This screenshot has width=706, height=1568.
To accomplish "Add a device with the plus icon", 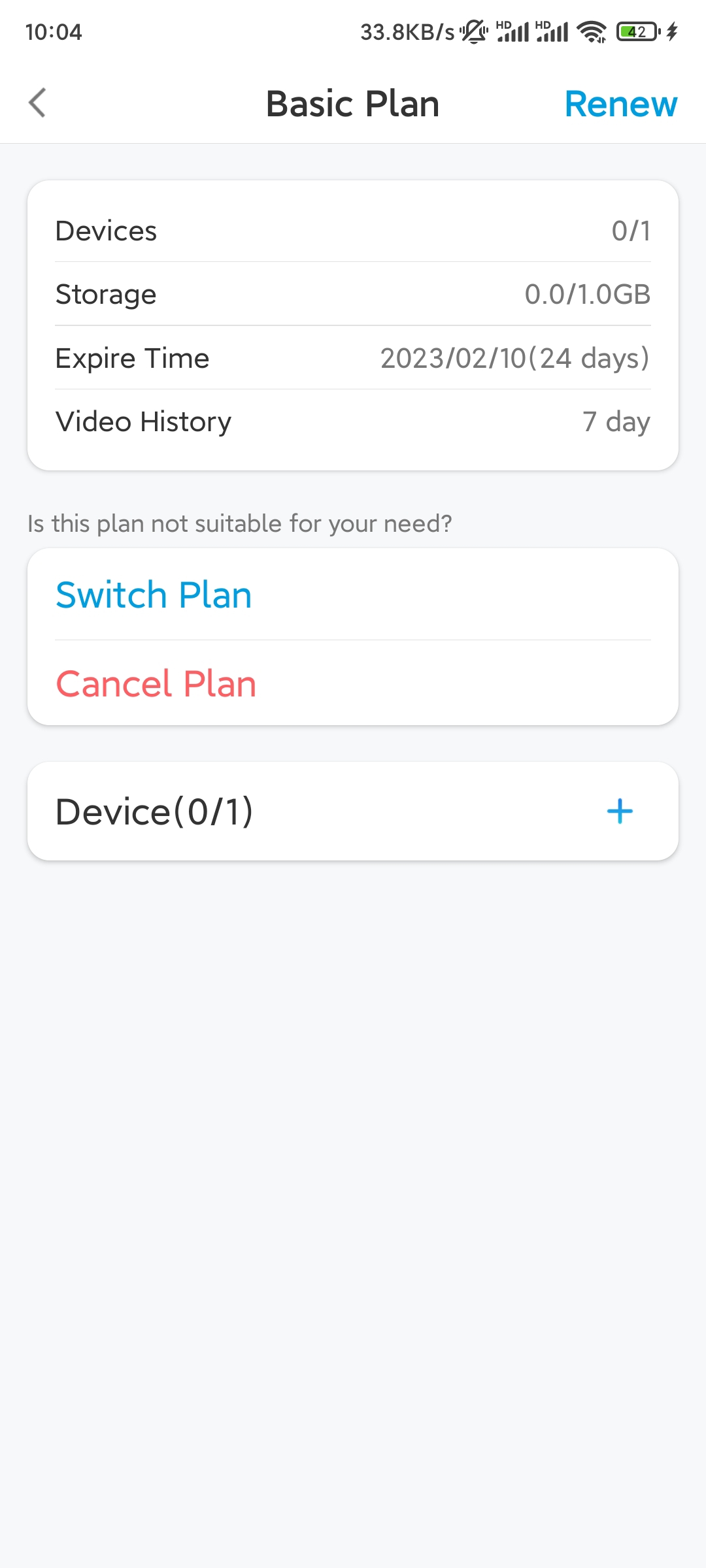I will [x=620, y=811].
